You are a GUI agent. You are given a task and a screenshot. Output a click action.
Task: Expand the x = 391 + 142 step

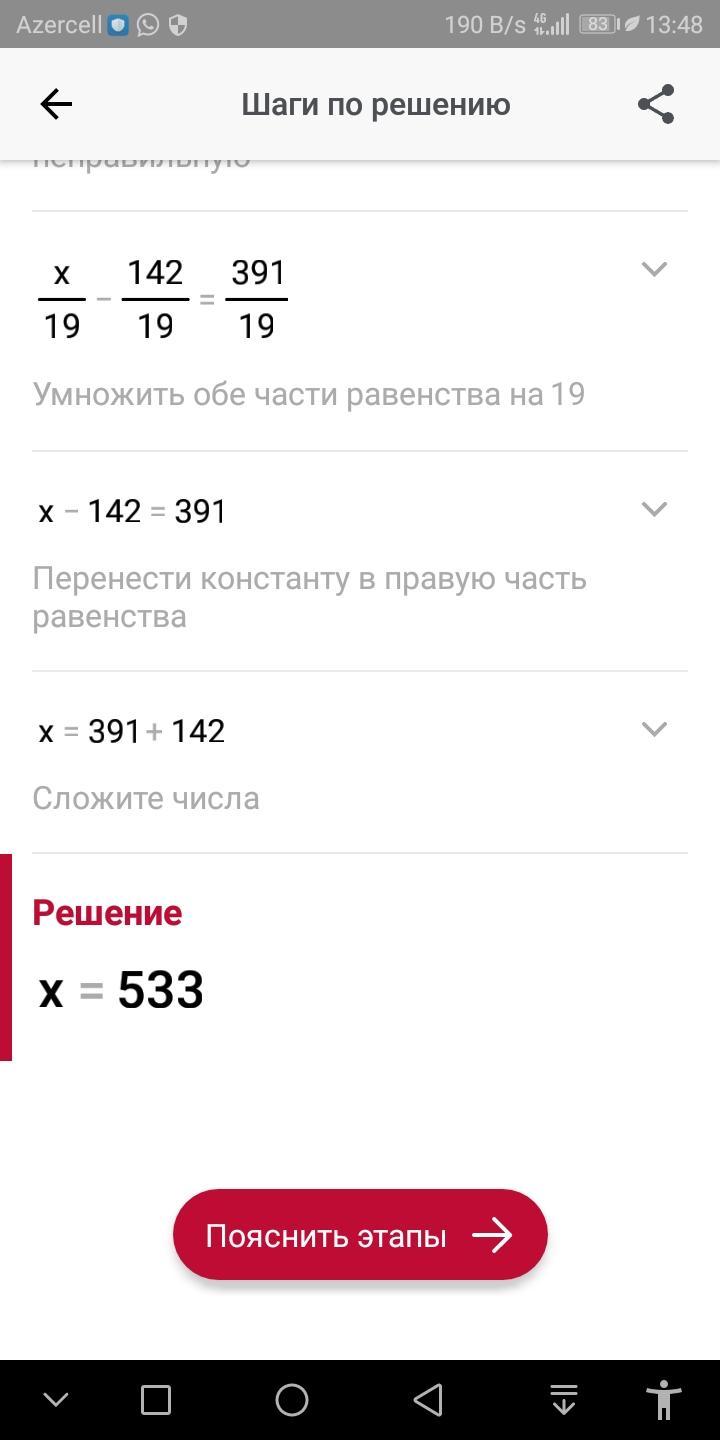pyautogui.click(x=654, y=729)
